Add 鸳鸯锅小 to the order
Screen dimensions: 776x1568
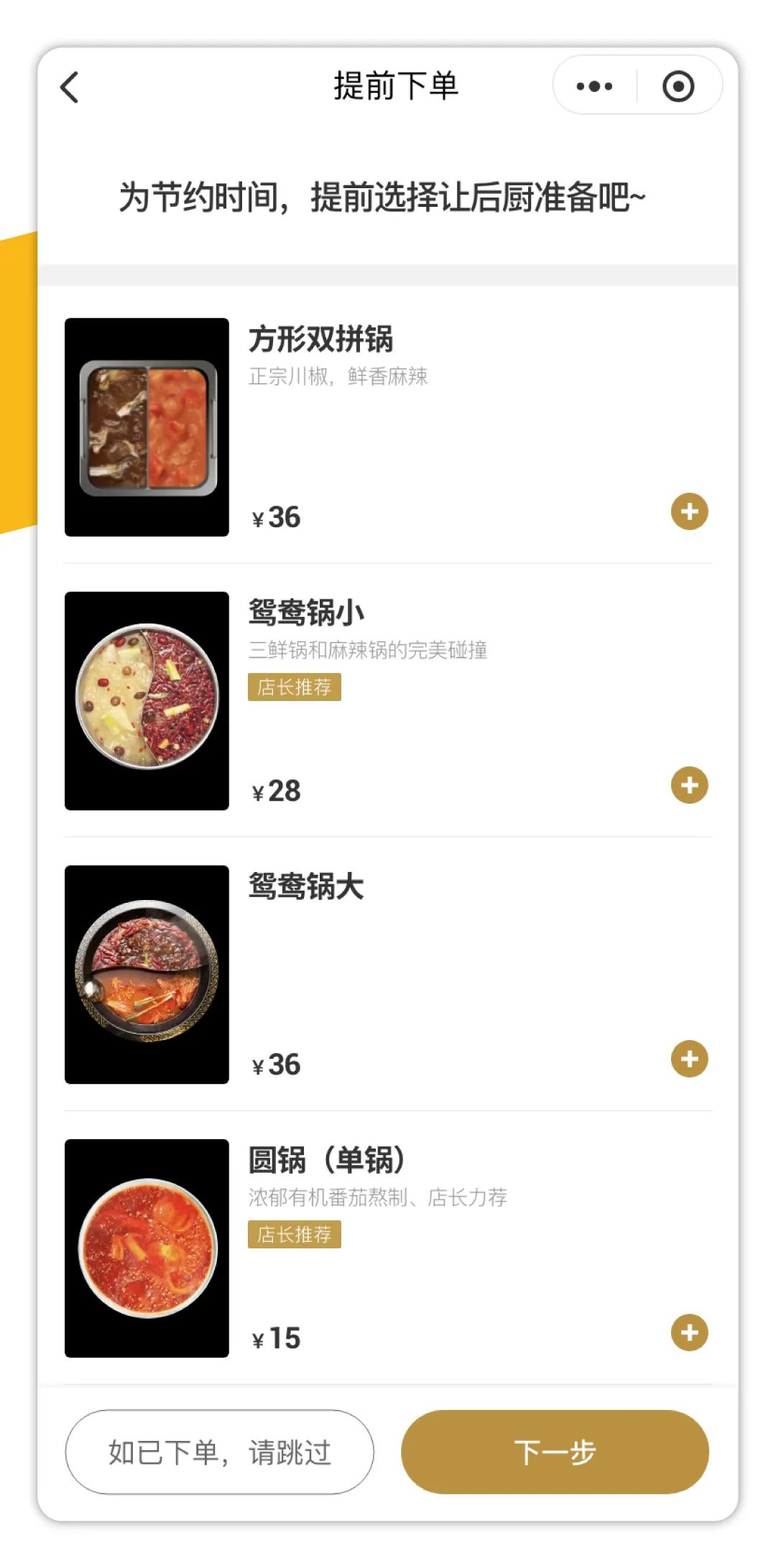click(x=689, y=785)
